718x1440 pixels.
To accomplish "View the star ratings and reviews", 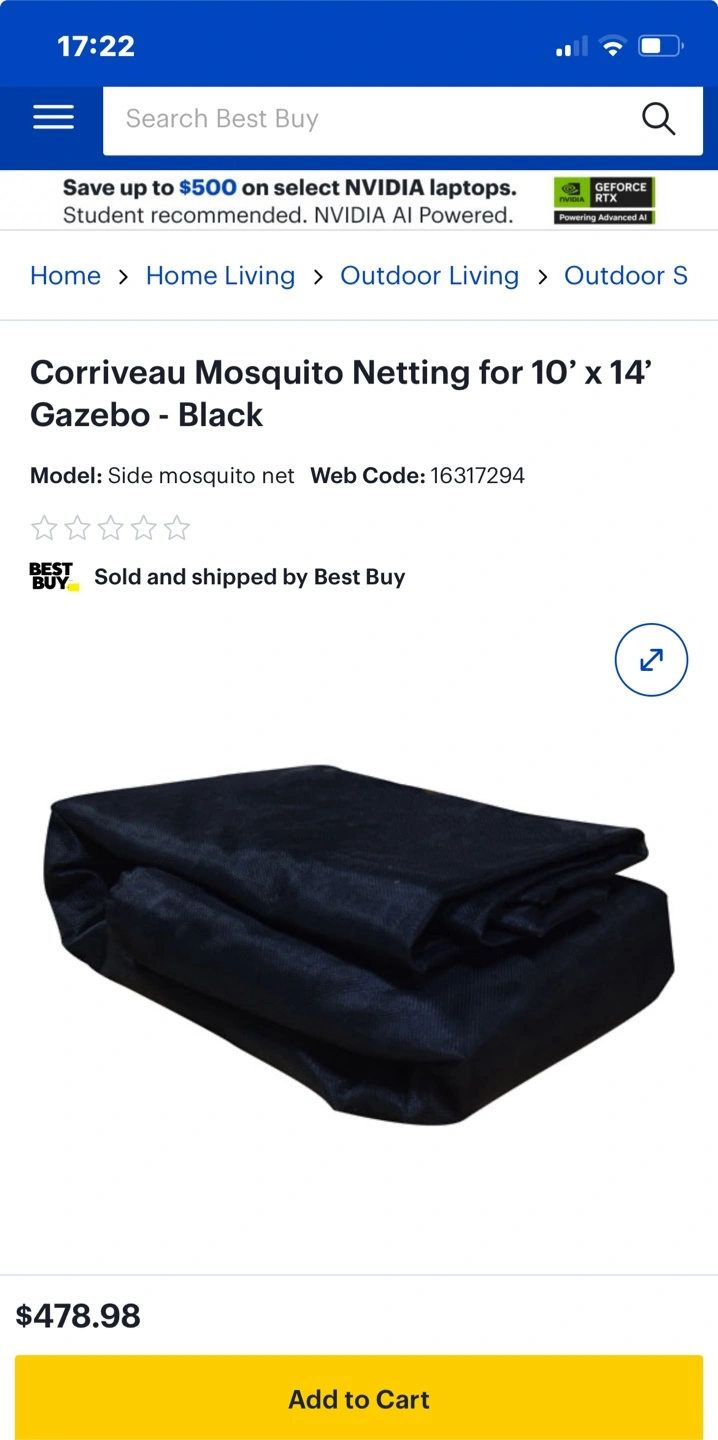I will (110, 528).
